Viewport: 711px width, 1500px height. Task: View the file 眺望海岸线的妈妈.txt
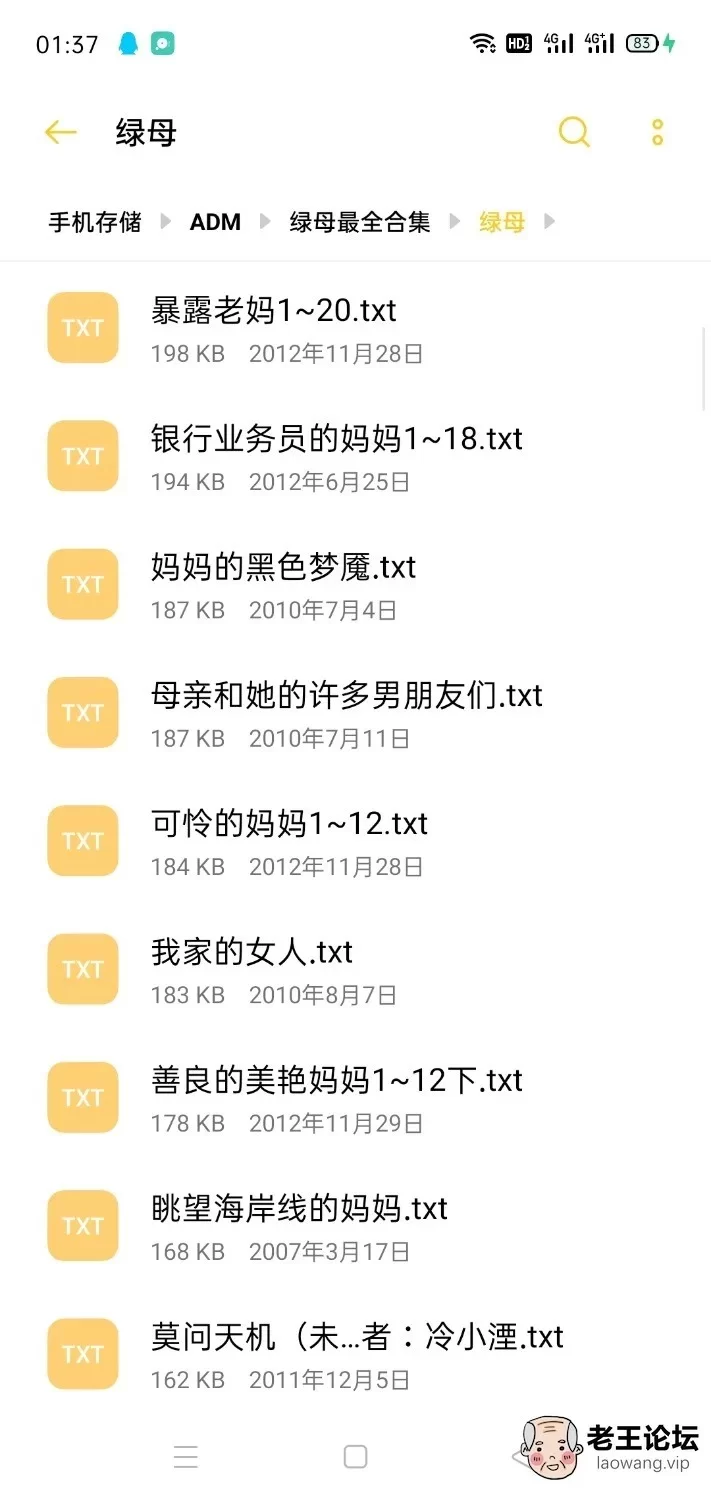299,1226
